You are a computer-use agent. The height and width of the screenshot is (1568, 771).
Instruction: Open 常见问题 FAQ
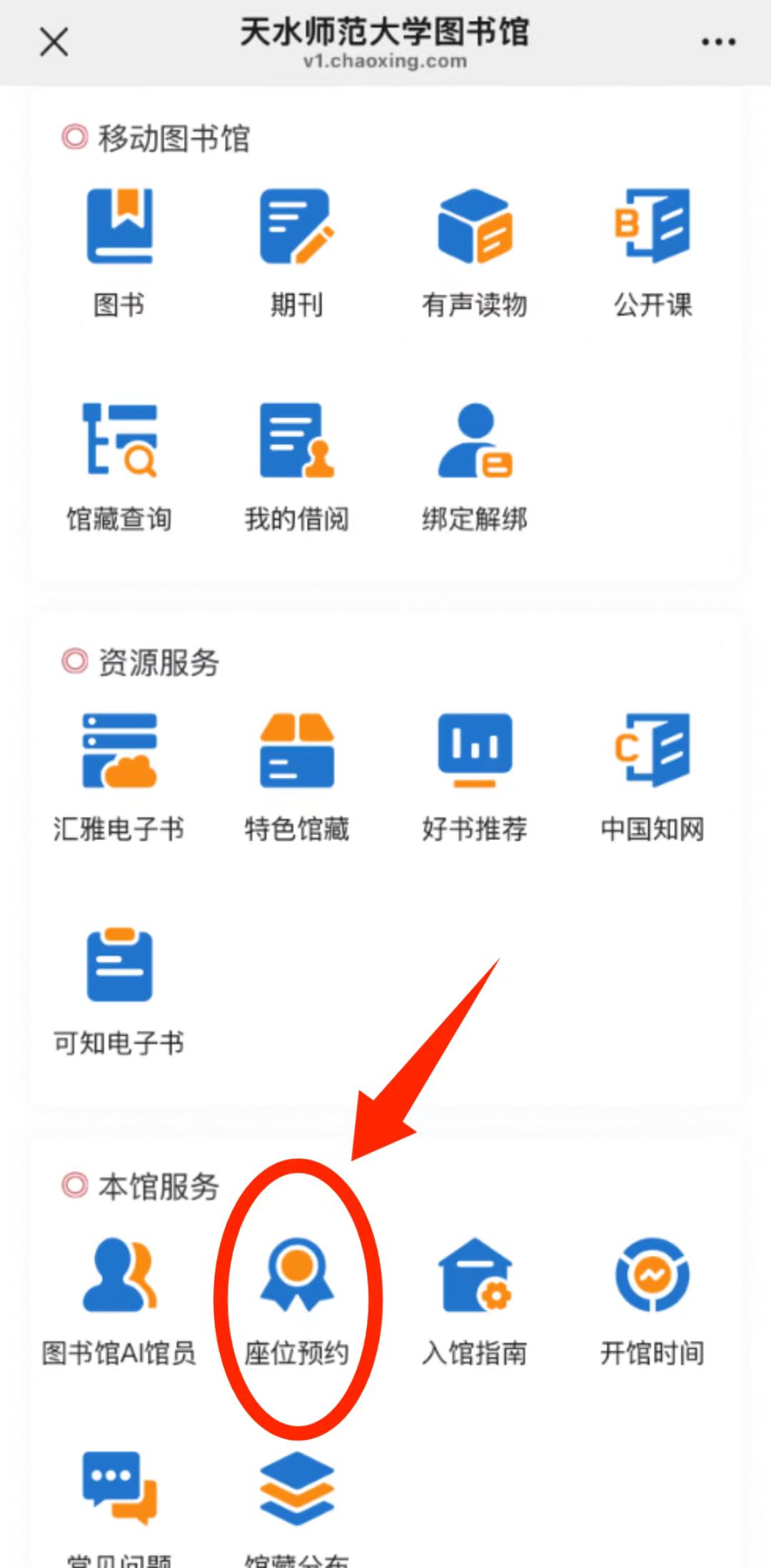(119, 1489)
